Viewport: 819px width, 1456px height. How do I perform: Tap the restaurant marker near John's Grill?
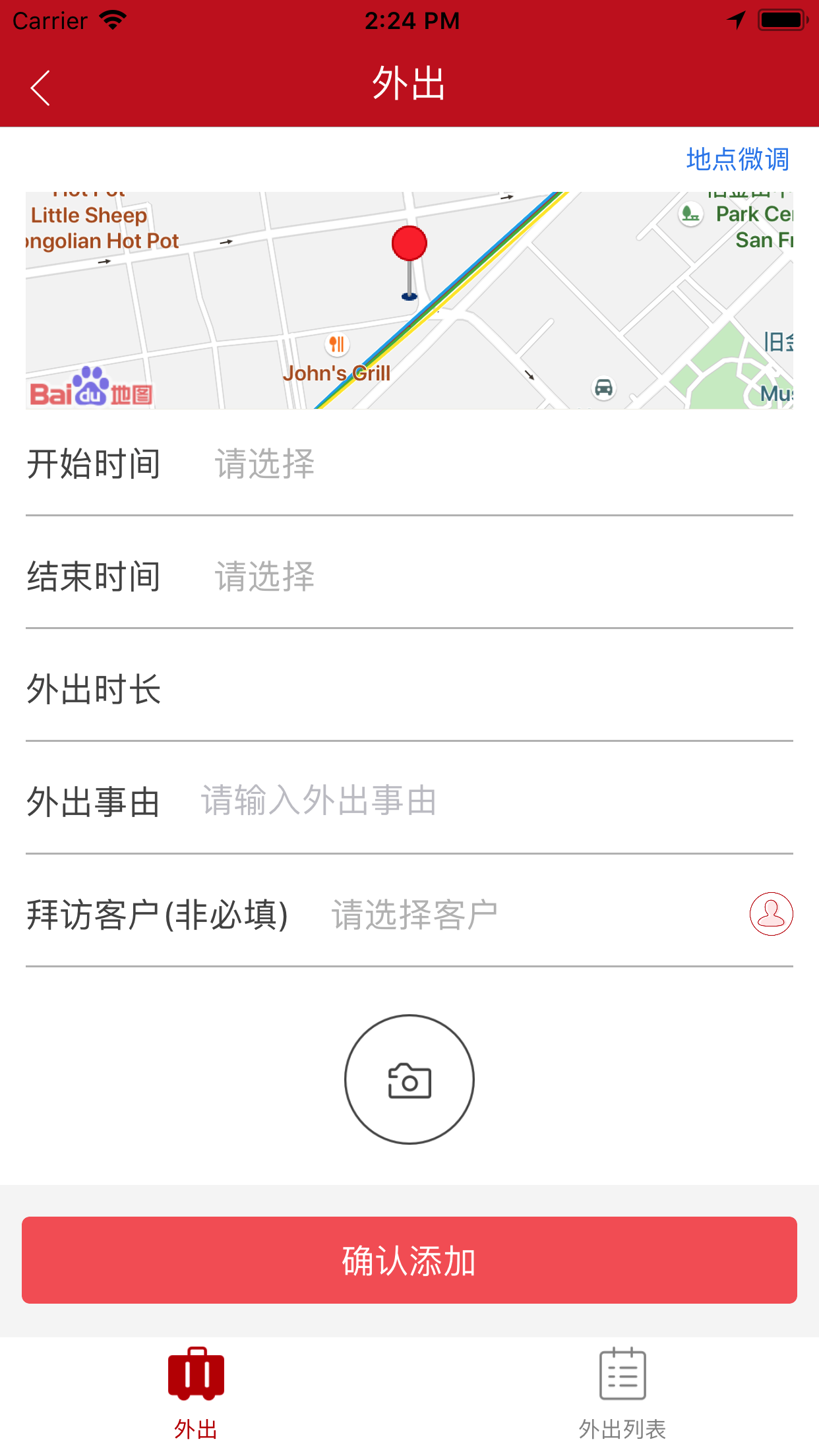tap(337, 344)
